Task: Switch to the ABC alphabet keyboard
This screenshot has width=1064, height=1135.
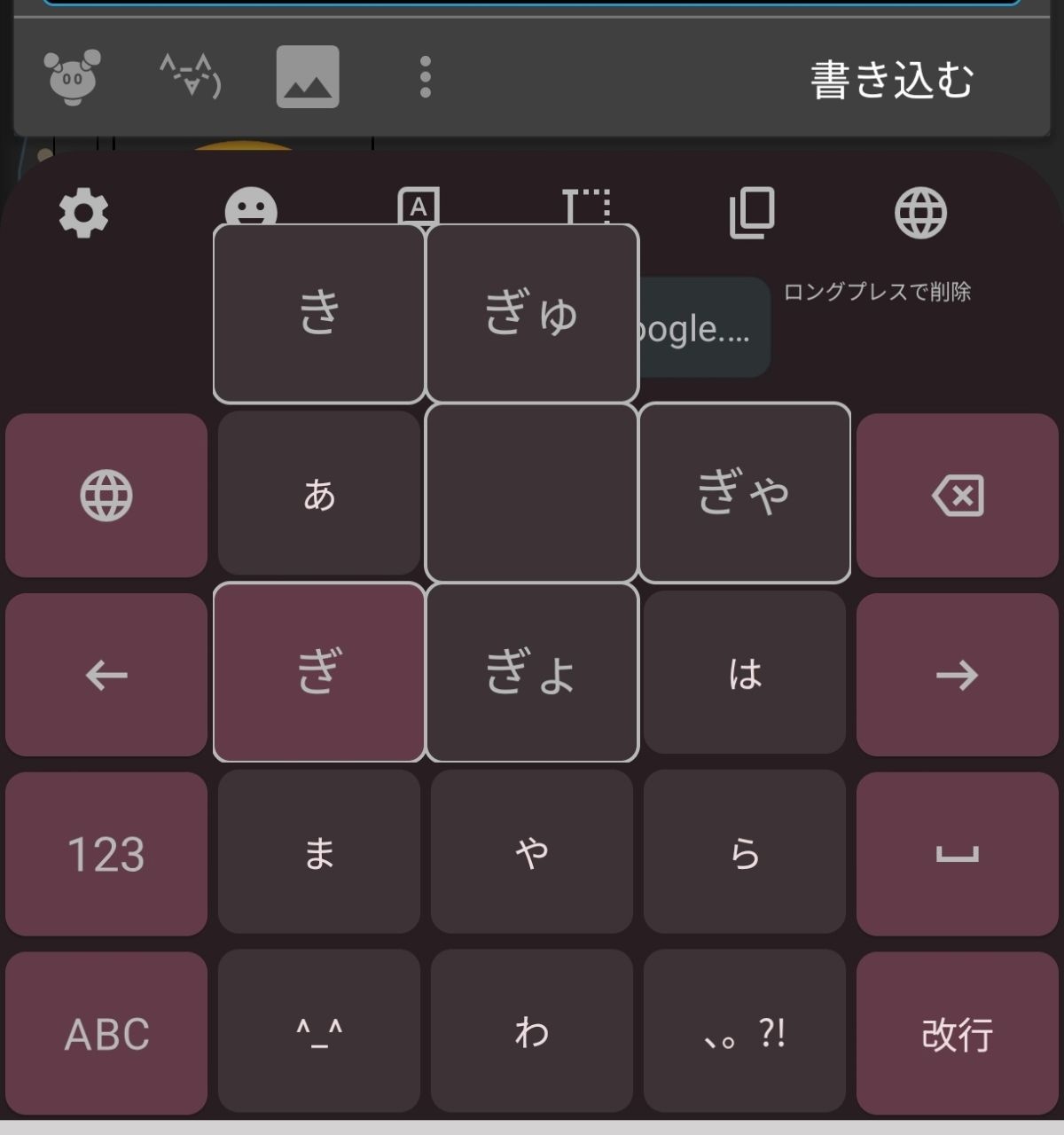Action: [x=106, y=1033]
